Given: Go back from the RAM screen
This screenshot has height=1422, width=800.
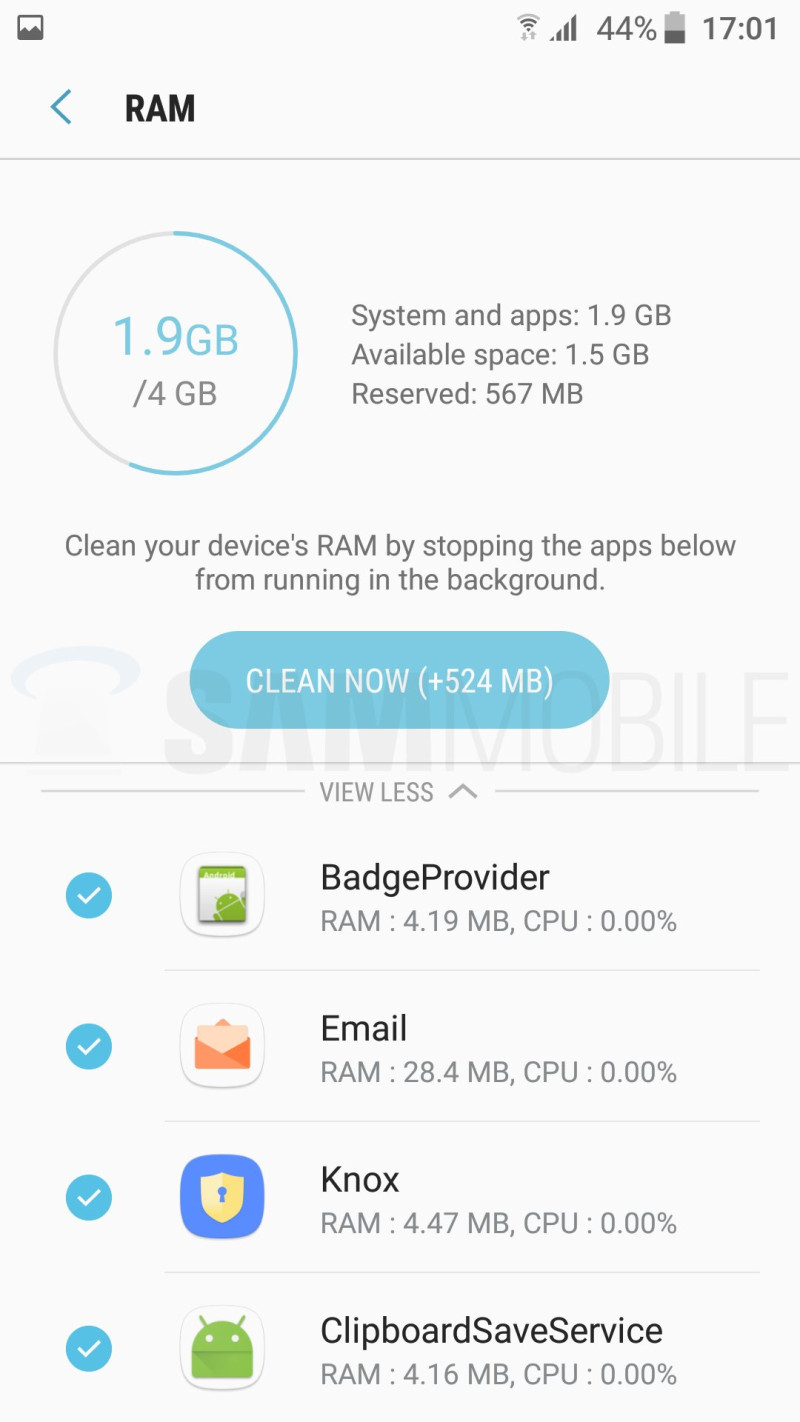Looking at the screenshot, I should [61, 107].
